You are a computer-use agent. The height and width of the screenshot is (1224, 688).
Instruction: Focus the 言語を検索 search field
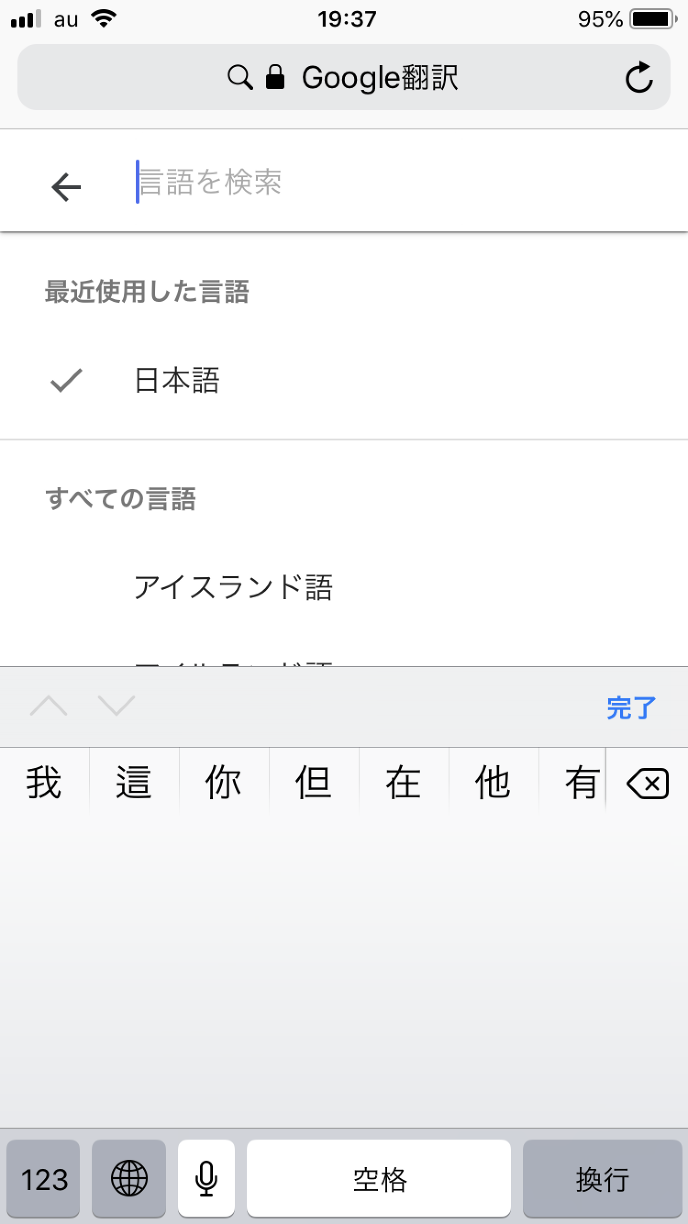pyautogui.click(x=380, y=183)
